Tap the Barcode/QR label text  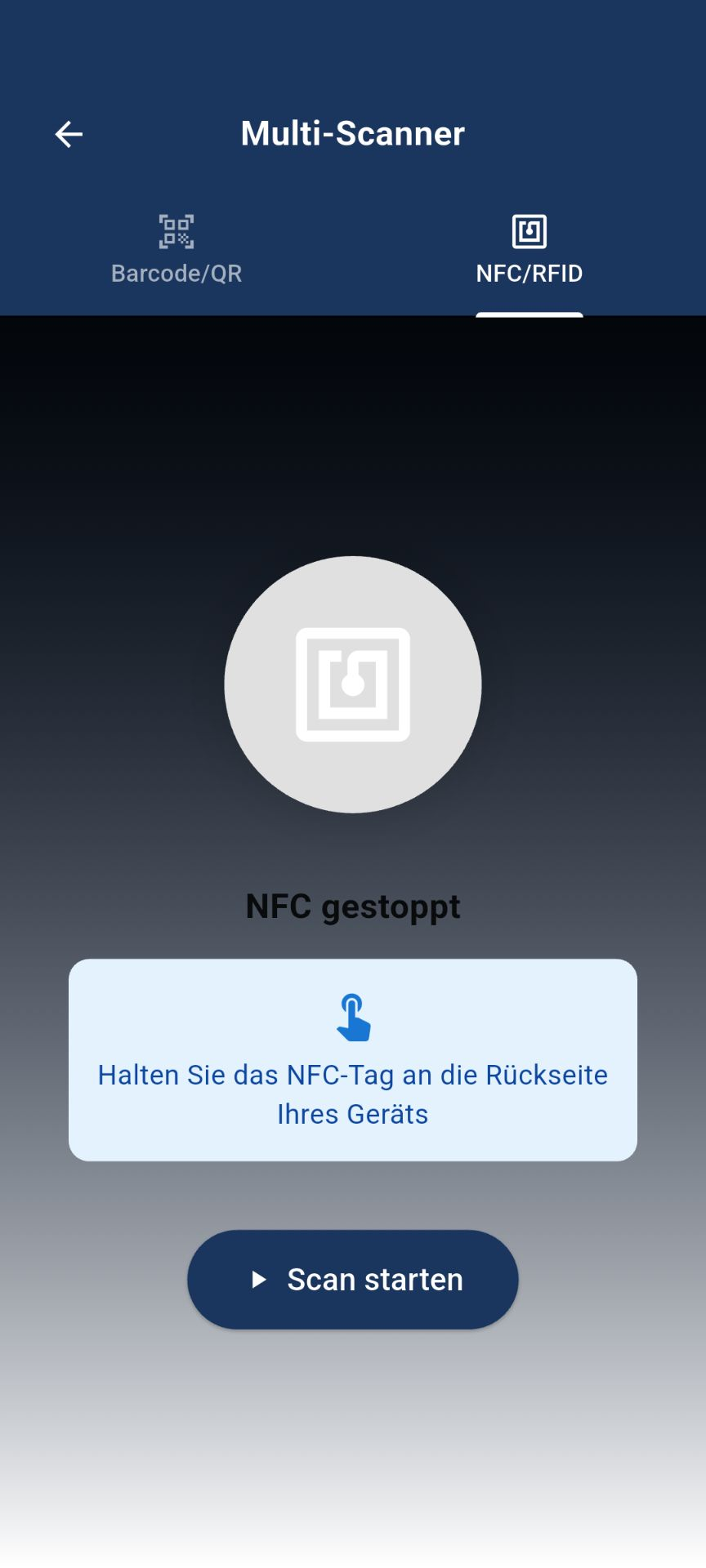click(x=176, y=274)
